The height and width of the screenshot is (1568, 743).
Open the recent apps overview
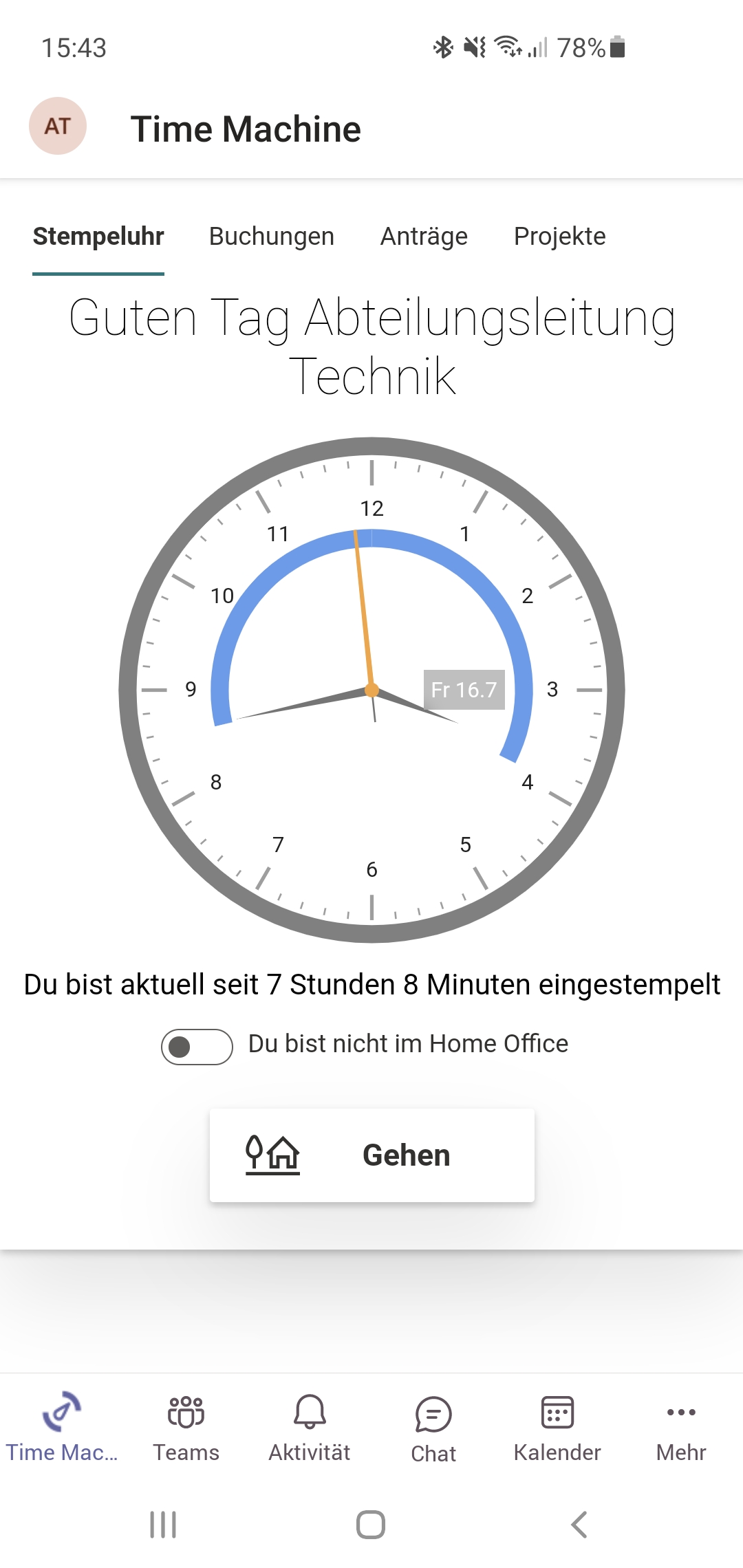pyautogui.click(x=163, y=1525)
